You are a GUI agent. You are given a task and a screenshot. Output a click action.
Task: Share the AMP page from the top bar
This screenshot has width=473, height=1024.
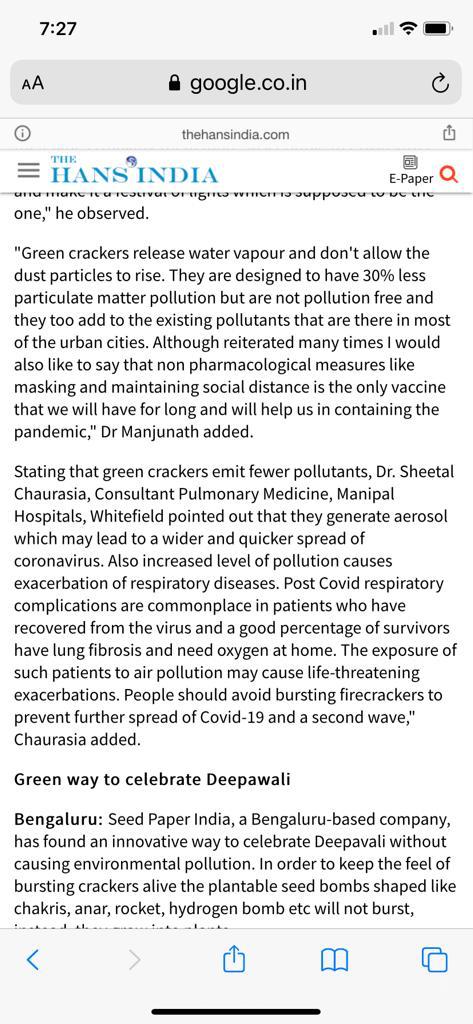click(449, 133)
